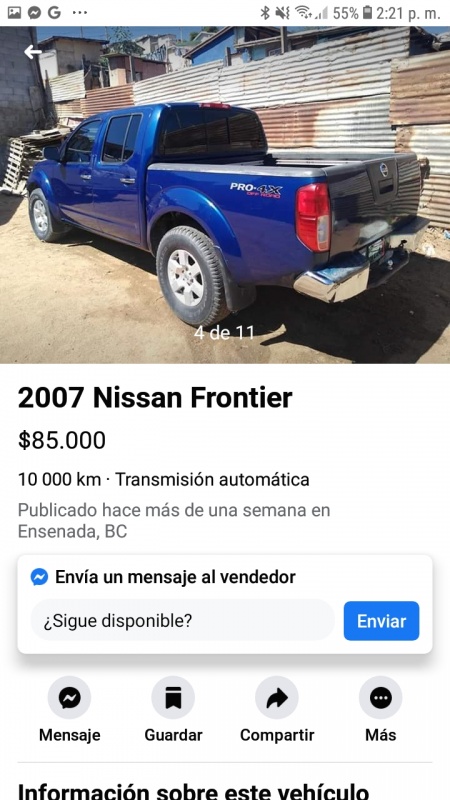
Task: Tap the '¿Sigue disponible?' message field
Action: (x=182, y=620)
